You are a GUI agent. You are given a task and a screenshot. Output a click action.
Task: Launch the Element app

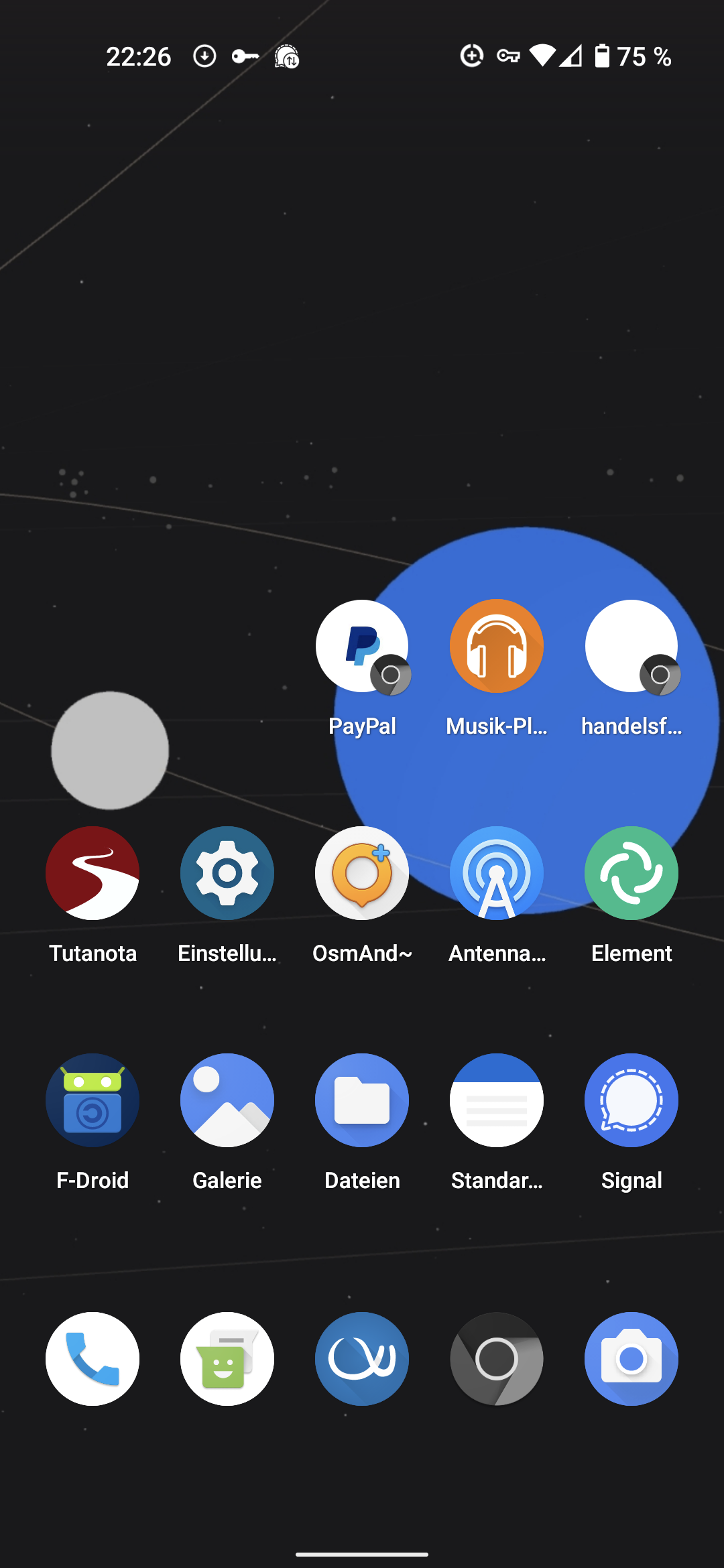(x=631, y=873)
